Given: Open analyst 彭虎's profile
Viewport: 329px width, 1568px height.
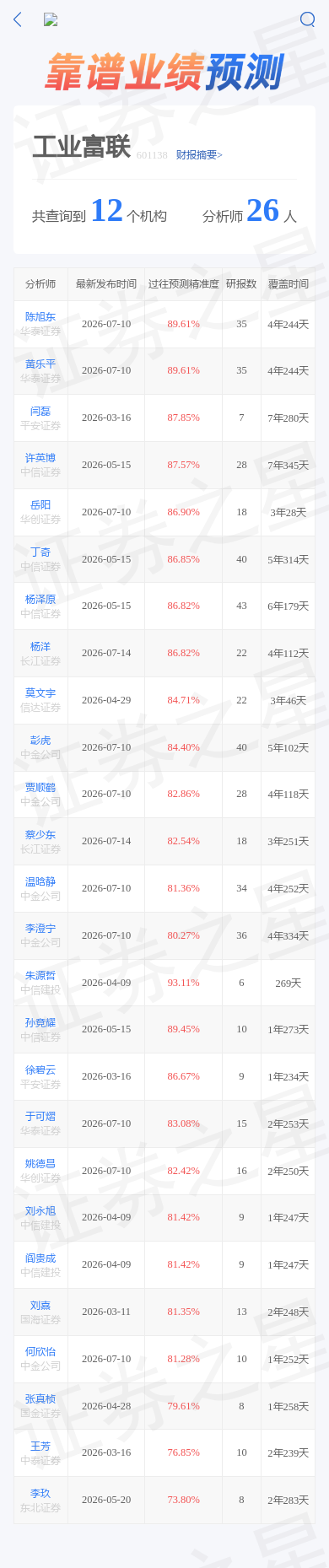Looking at the screenshot, I should pyautogui.click(x=40, y=741).
